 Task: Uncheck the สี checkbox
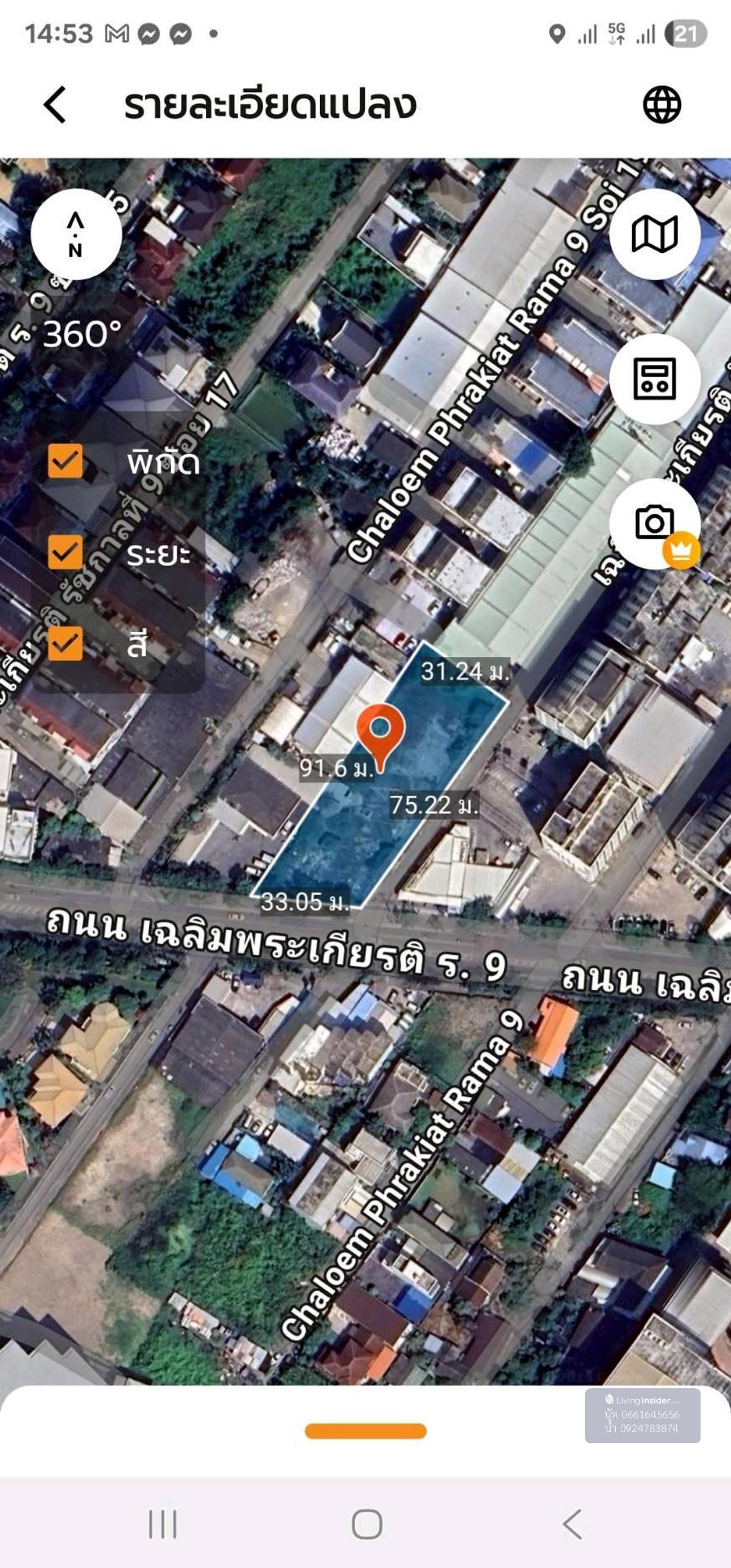pyautogui.click(x=65, y=643)
